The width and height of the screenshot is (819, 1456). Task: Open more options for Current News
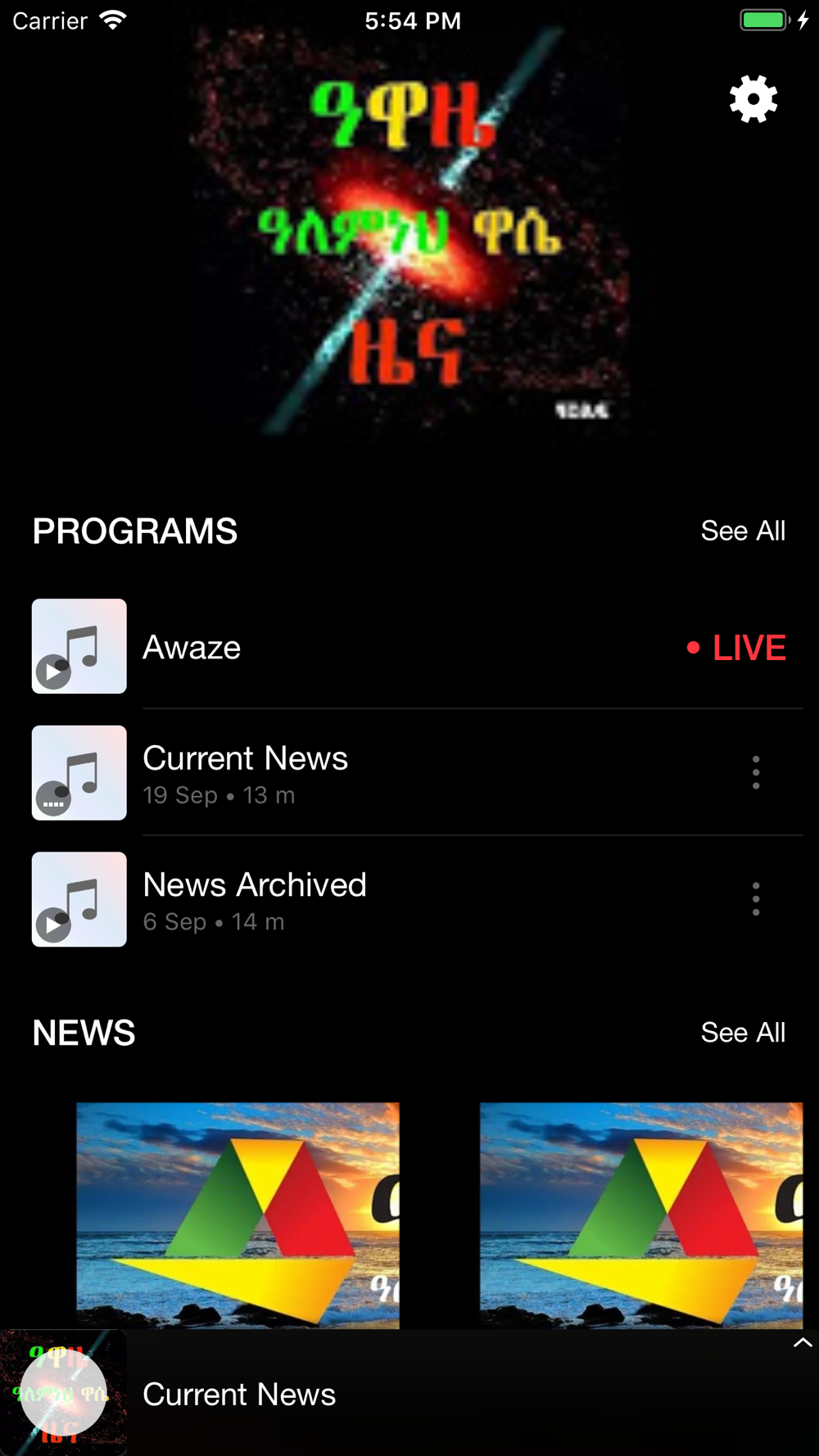pyautogui.click(x=755, y=772)
